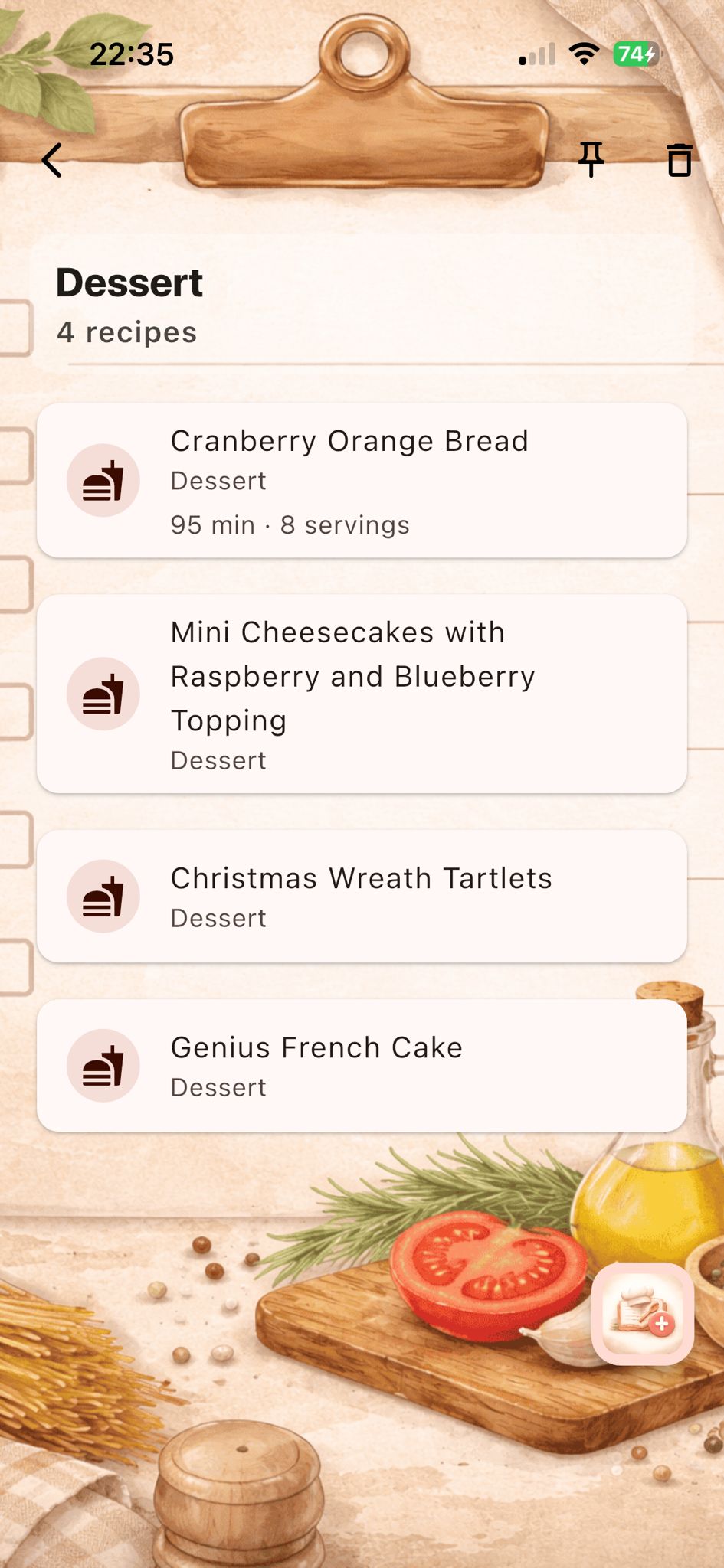
Task: Tap the clock in the status bar
Action: pyautogui.click(x=133, y=54)
